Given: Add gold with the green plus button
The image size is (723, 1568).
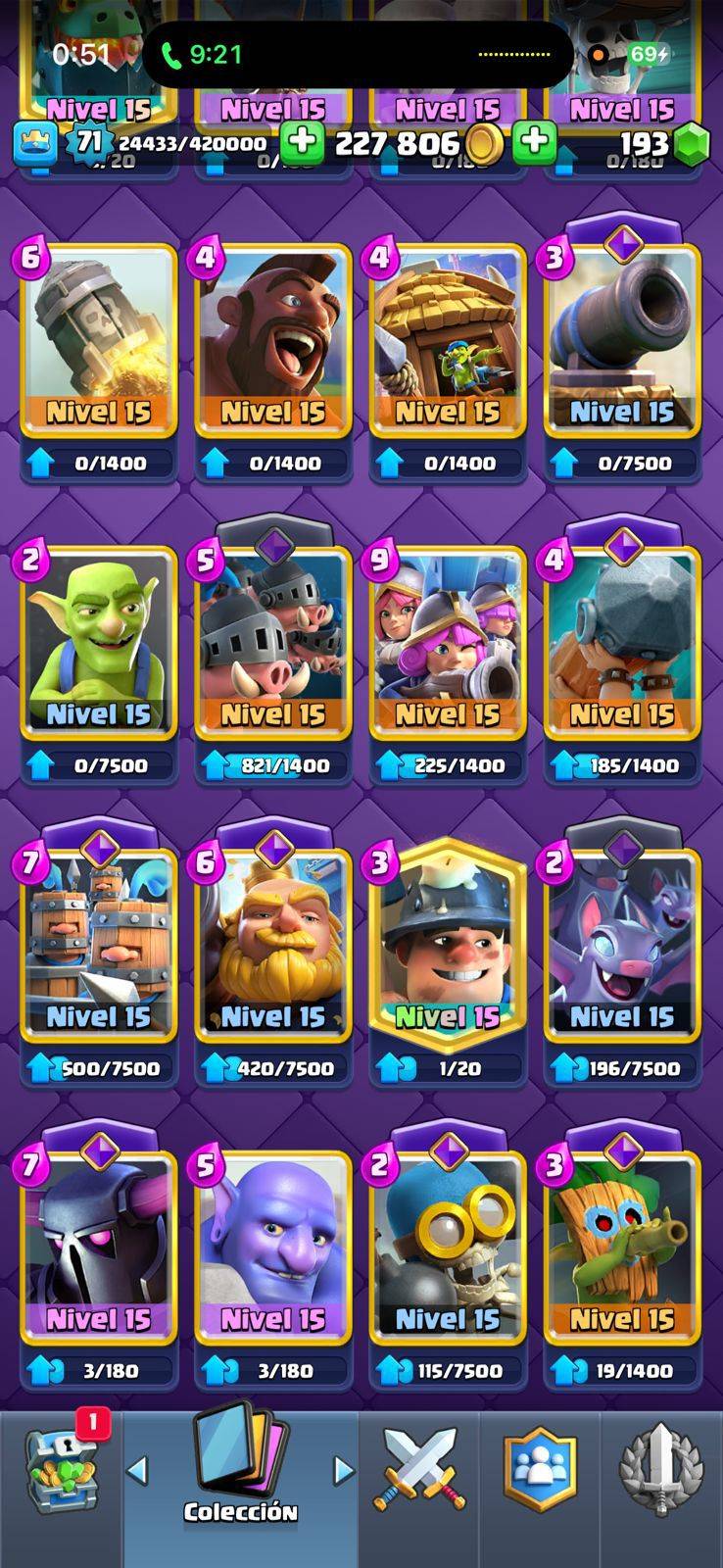Looking at the screenshot, I should click(x=303, y=143).
